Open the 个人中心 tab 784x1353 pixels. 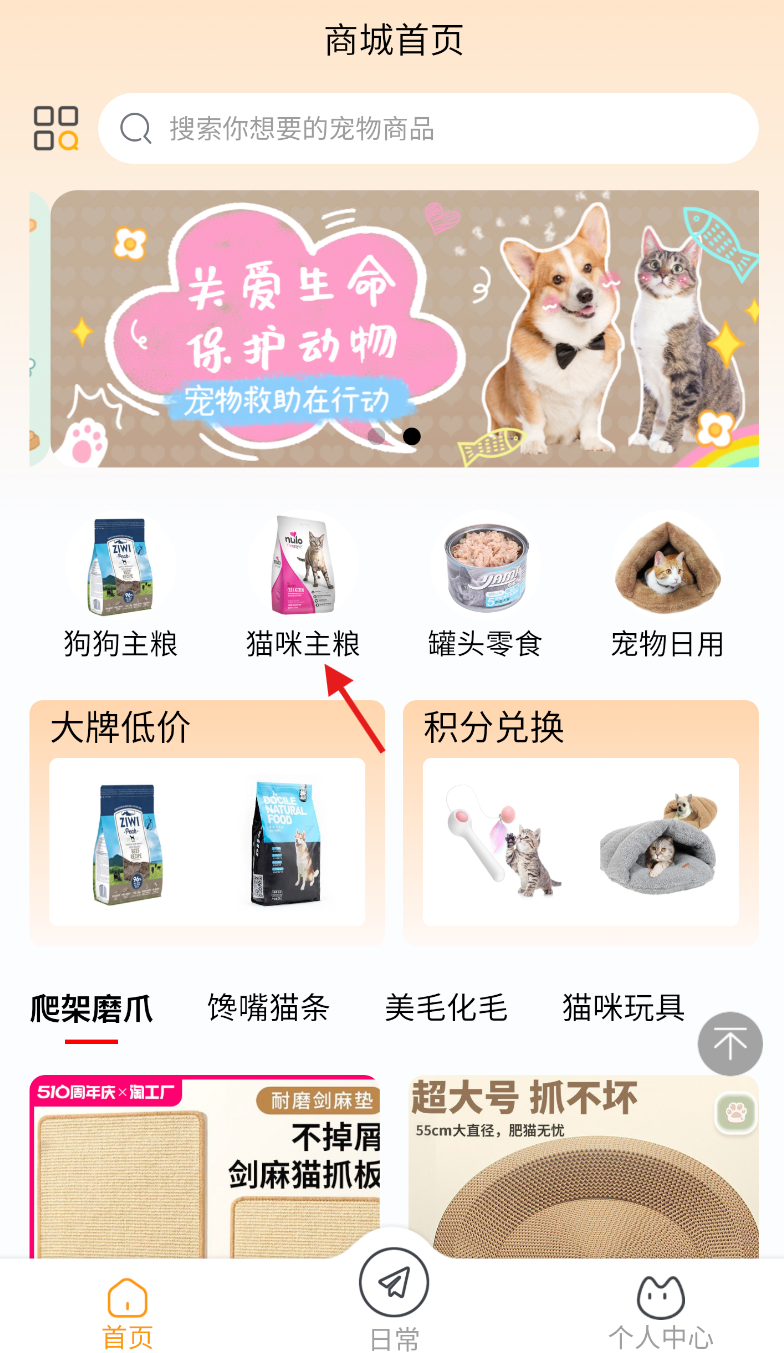point(660,1312)
